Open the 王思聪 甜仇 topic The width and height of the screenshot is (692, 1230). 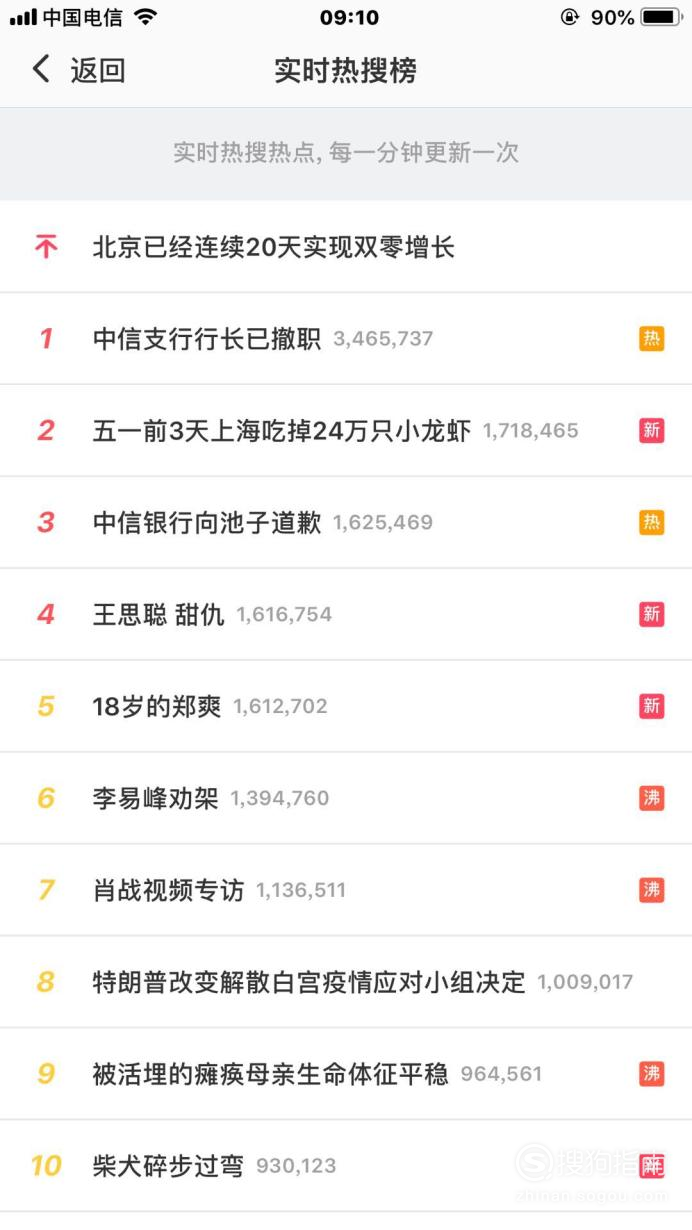(158, 615)
